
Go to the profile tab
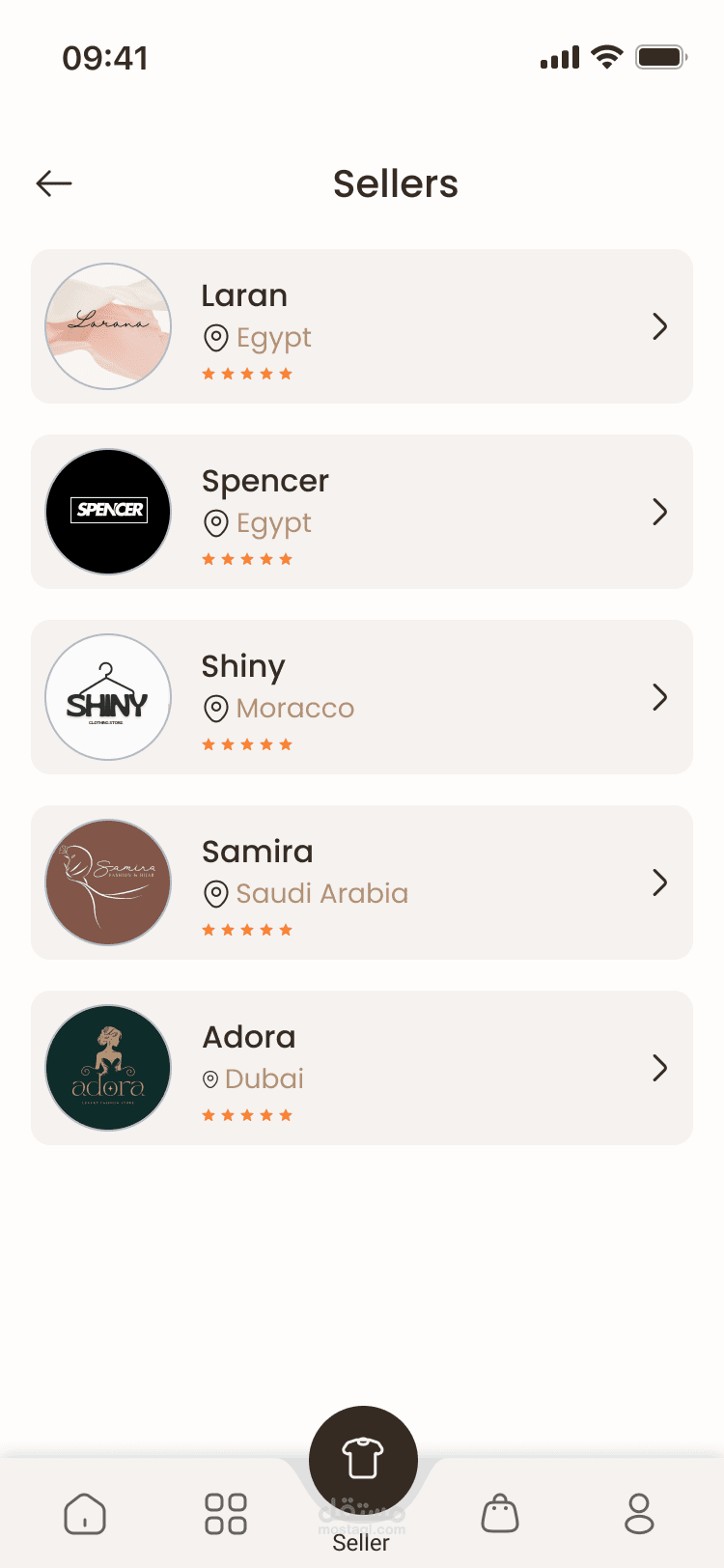[x=639, y=1513]
